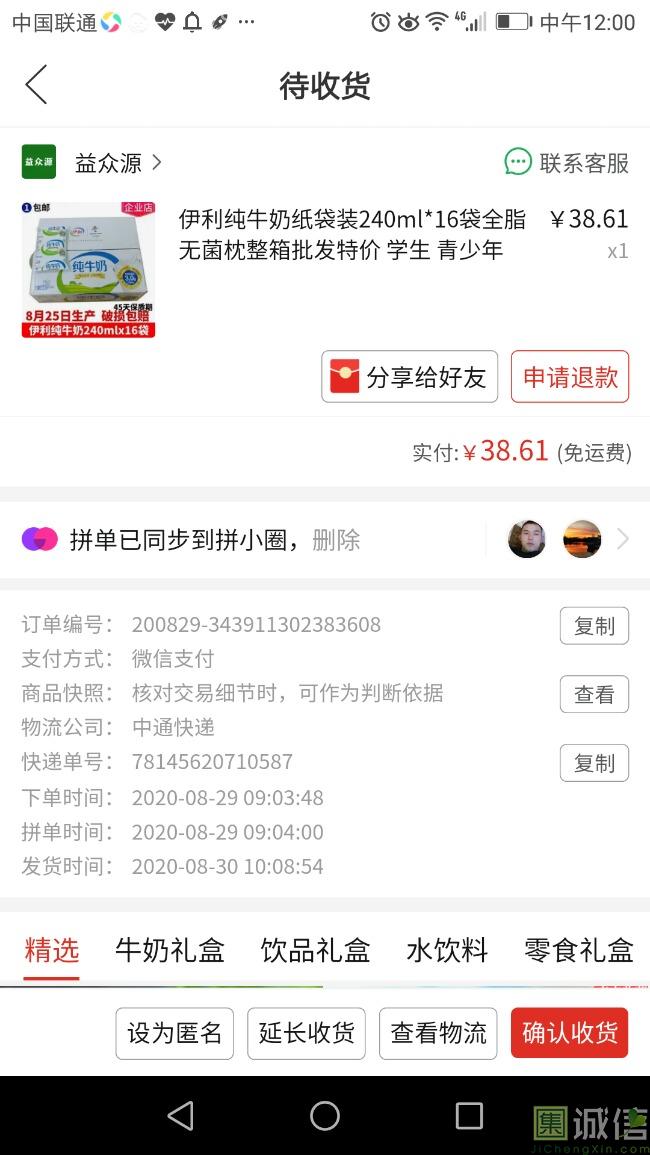The image size is (650, 1155).
Task: Extend the receipt period with 延长收货
Action: 307,1033
